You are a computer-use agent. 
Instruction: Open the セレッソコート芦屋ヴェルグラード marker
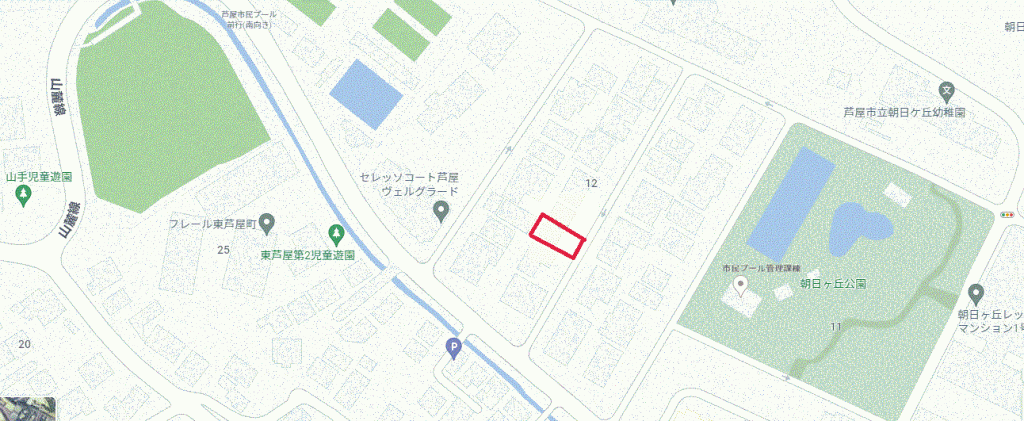[x=440, y=211]
